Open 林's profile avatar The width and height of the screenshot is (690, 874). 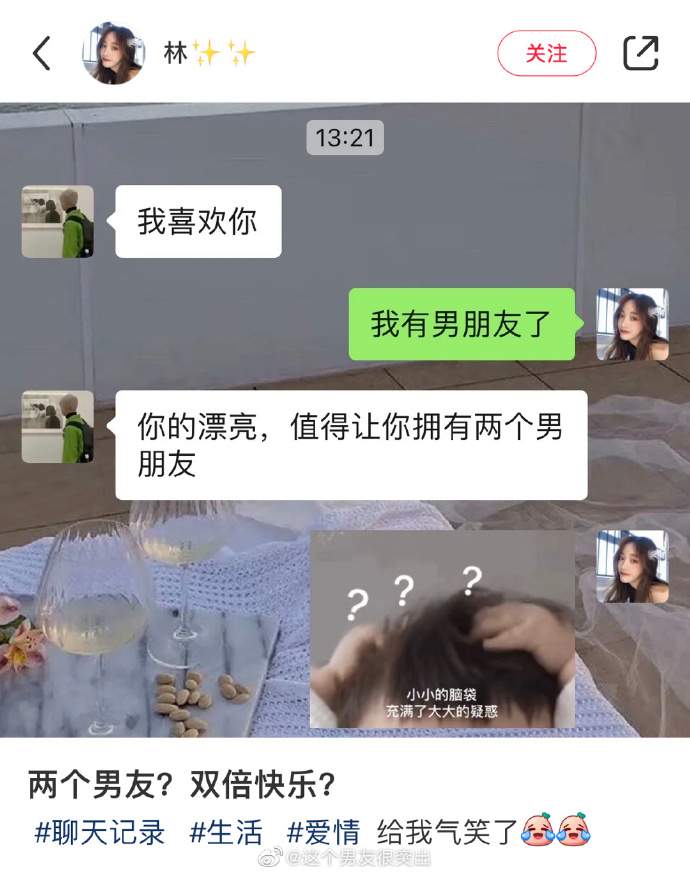(x=113, y=53)
